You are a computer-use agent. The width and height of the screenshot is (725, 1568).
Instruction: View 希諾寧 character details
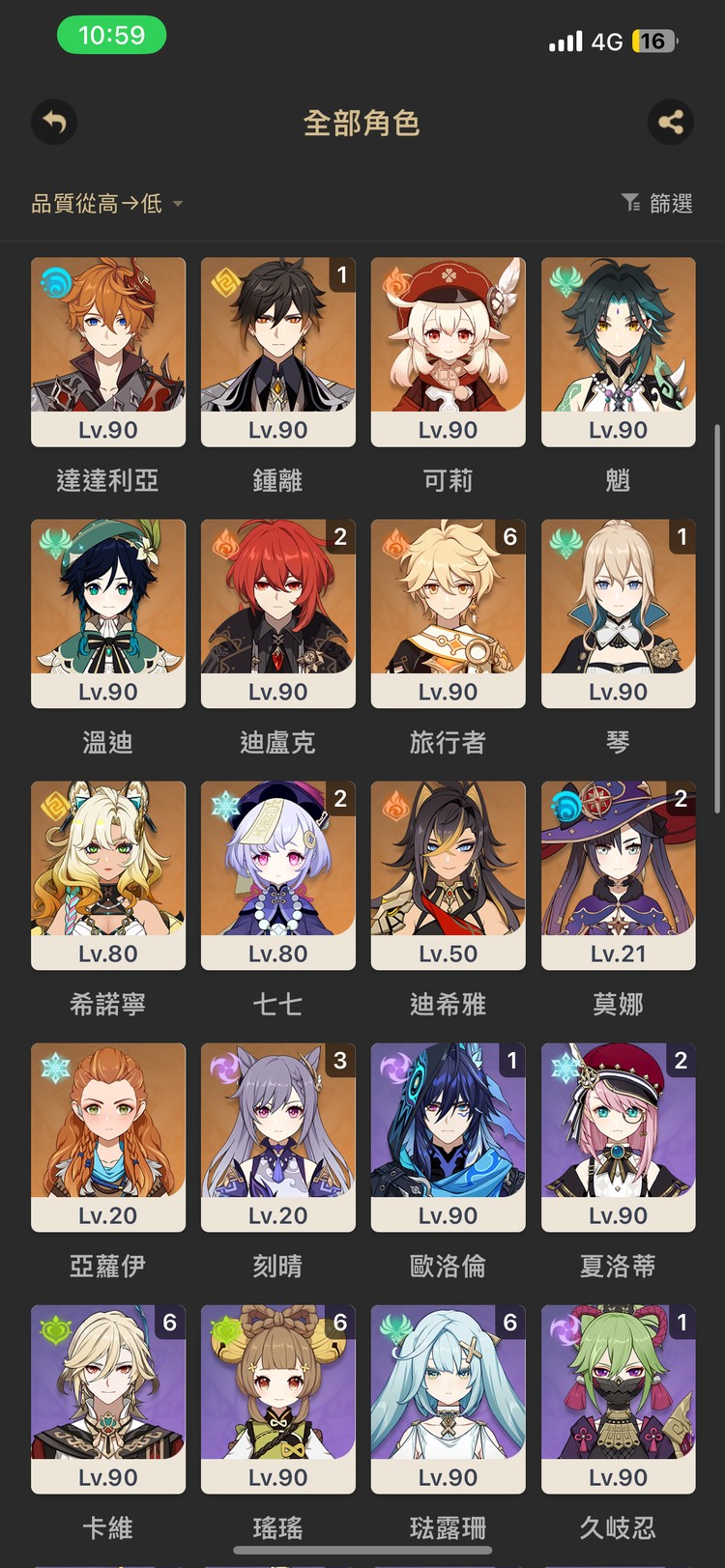coord(108,874)
